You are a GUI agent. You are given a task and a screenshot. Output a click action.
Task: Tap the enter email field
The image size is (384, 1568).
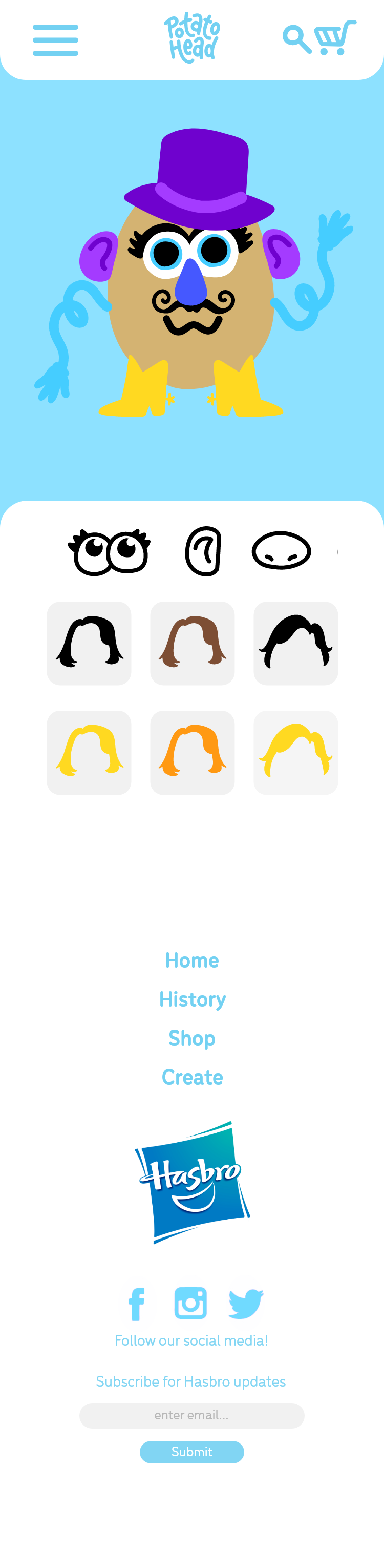coord(191,1415)
